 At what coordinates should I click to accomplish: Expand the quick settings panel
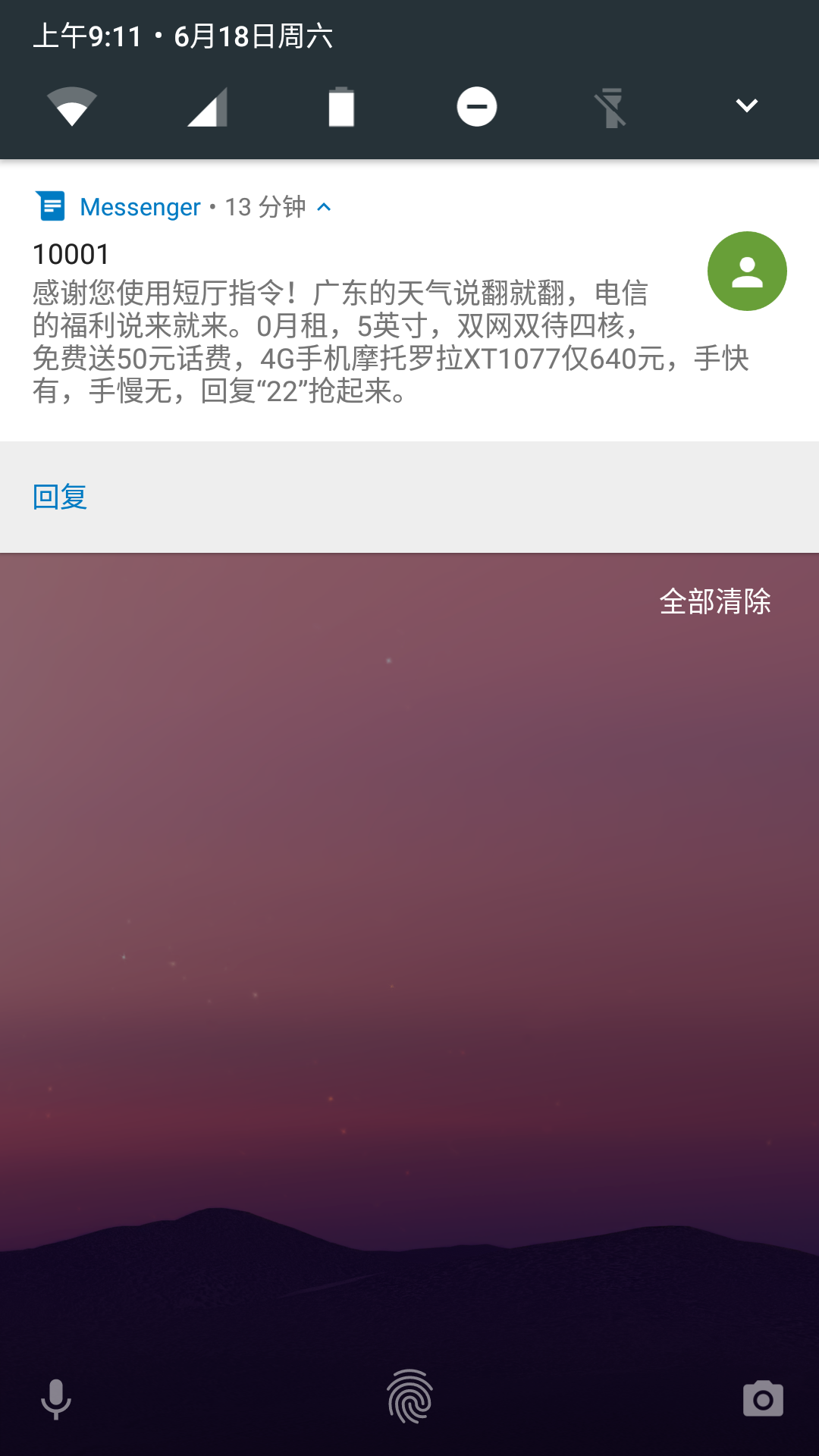coord(747,106)
